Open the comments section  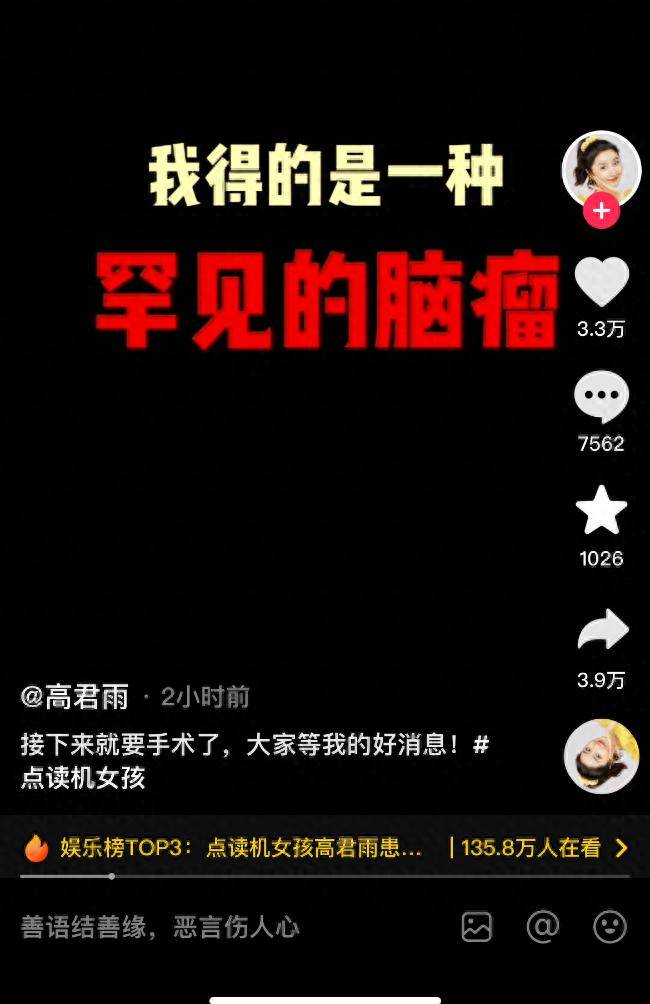click(601, 398)
